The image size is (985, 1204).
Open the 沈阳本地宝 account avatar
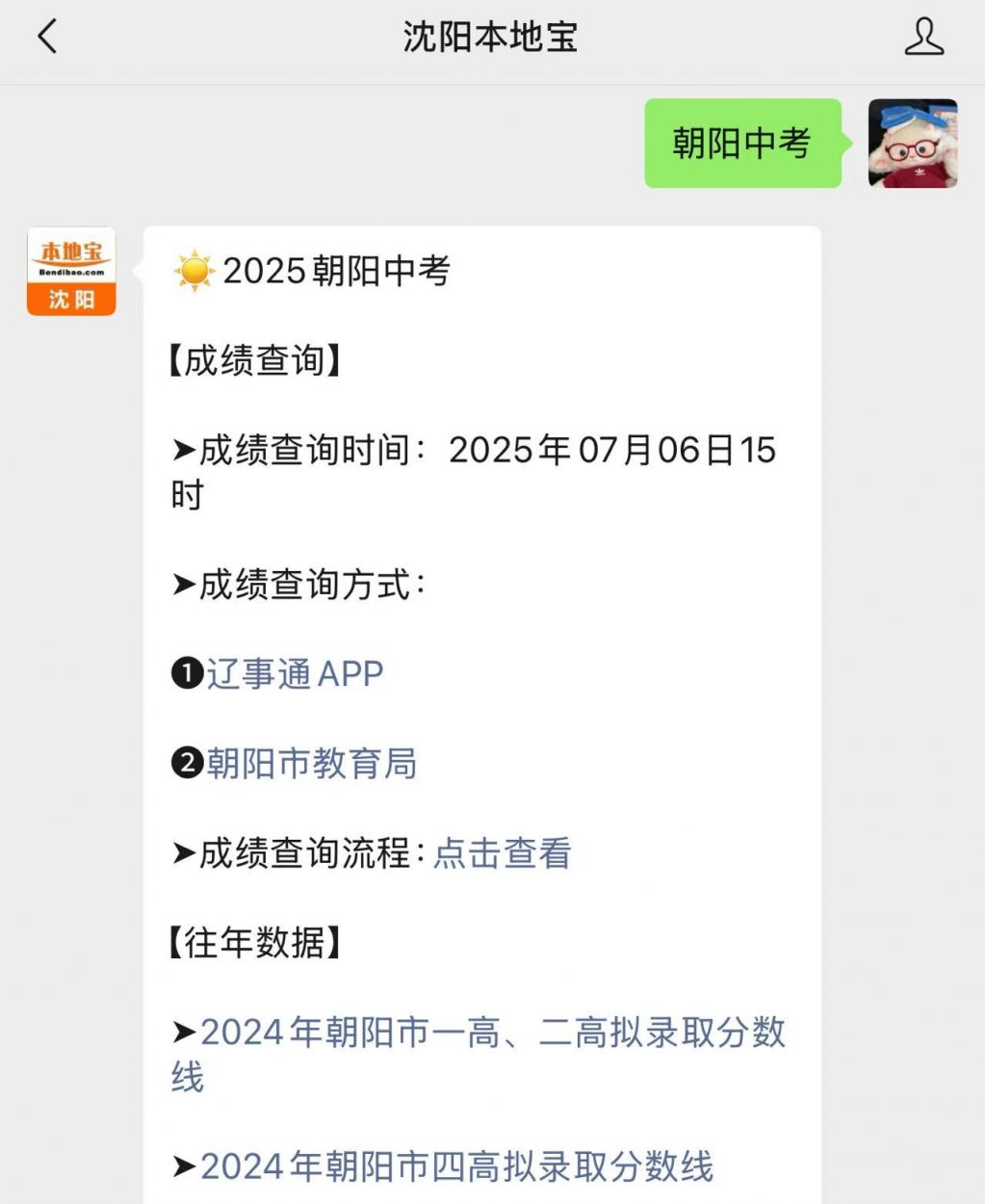click(x=71, y=272)
